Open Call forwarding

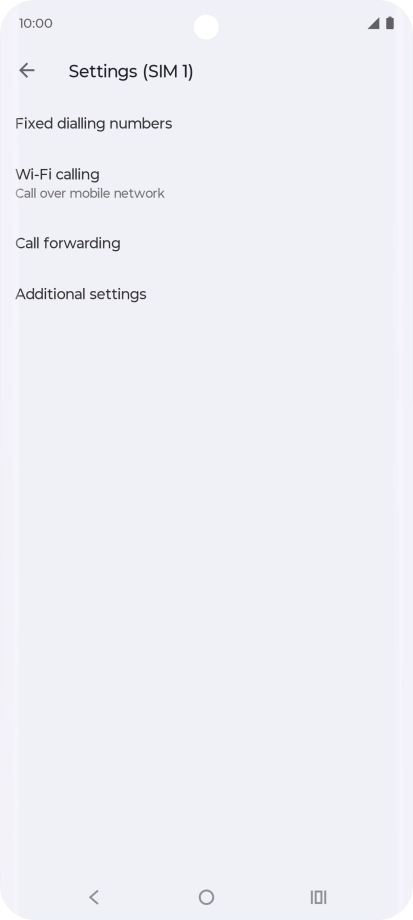click(x=206, y=243)
